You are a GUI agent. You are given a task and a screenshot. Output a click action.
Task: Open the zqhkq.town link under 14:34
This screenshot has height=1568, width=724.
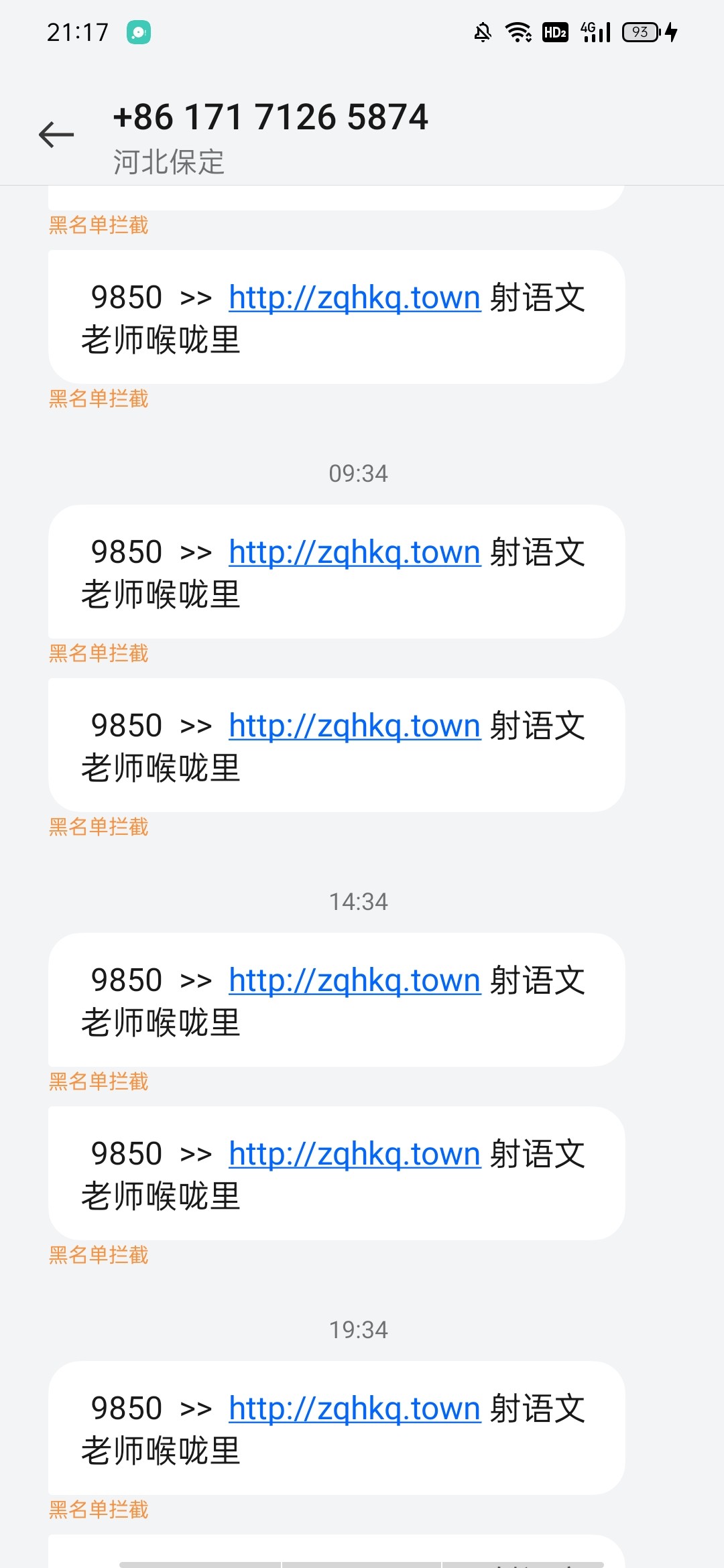point(355,981)
